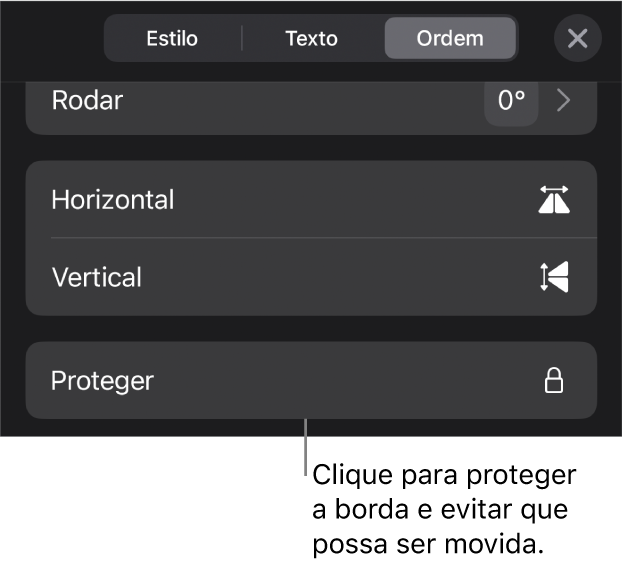Flip the object with Horizontal
622x569 pixels.
(x=311, y=200)
